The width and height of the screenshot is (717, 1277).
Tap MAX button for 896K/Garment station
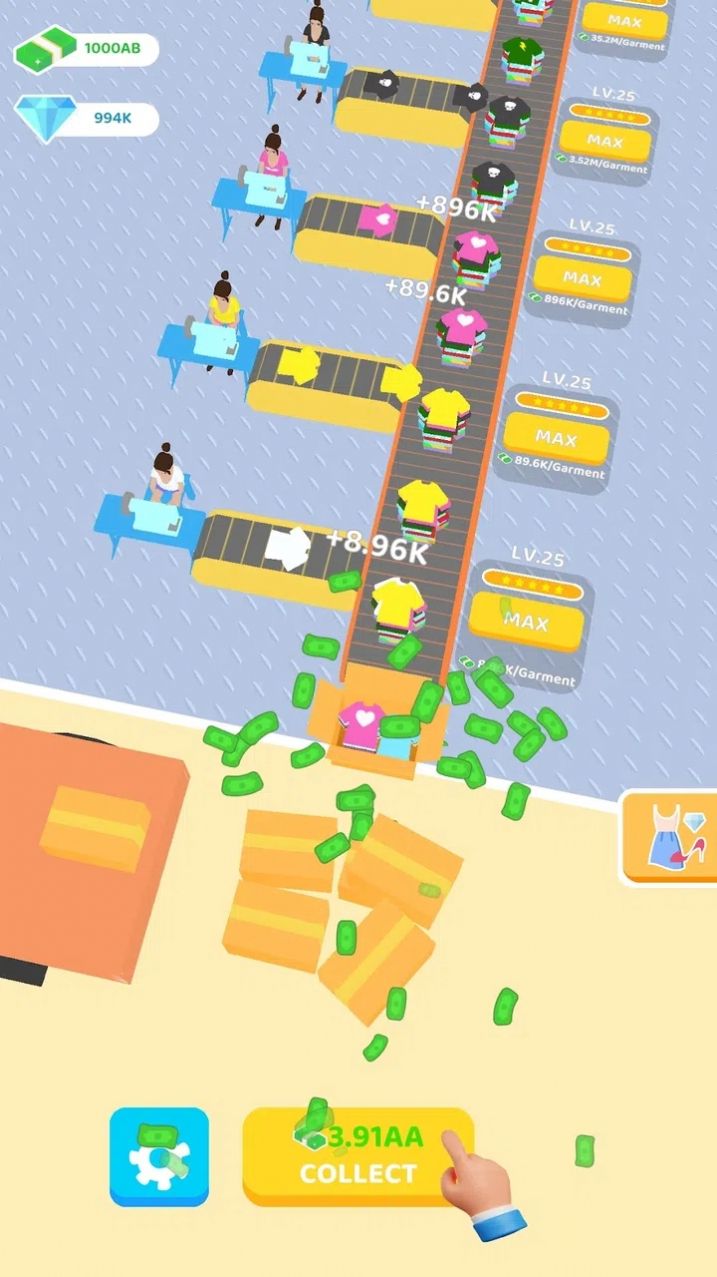(x=582, y=277)
